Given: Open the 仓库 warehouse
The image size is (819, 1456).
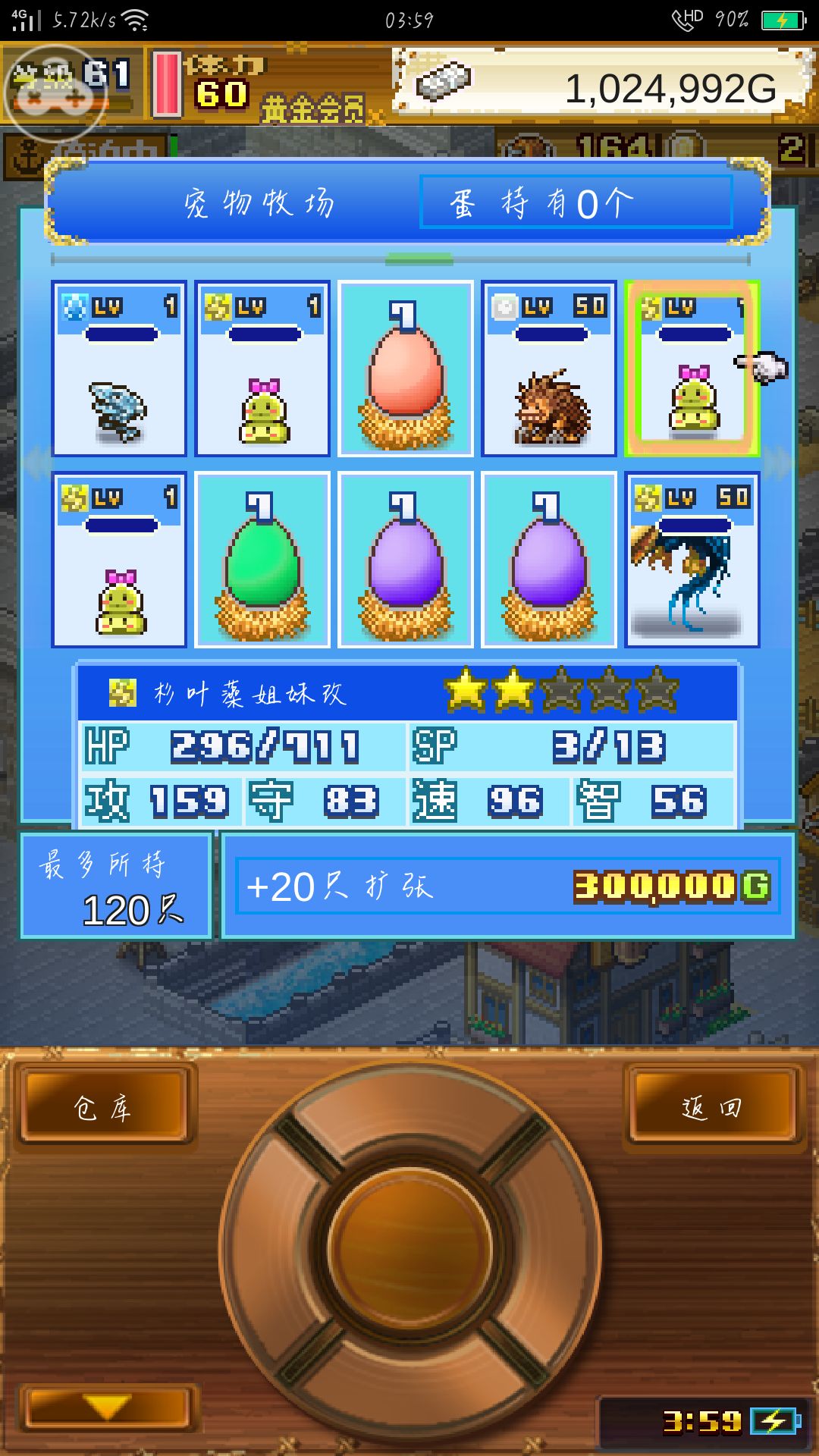Looking at the screenshot, I should 106,1107.
